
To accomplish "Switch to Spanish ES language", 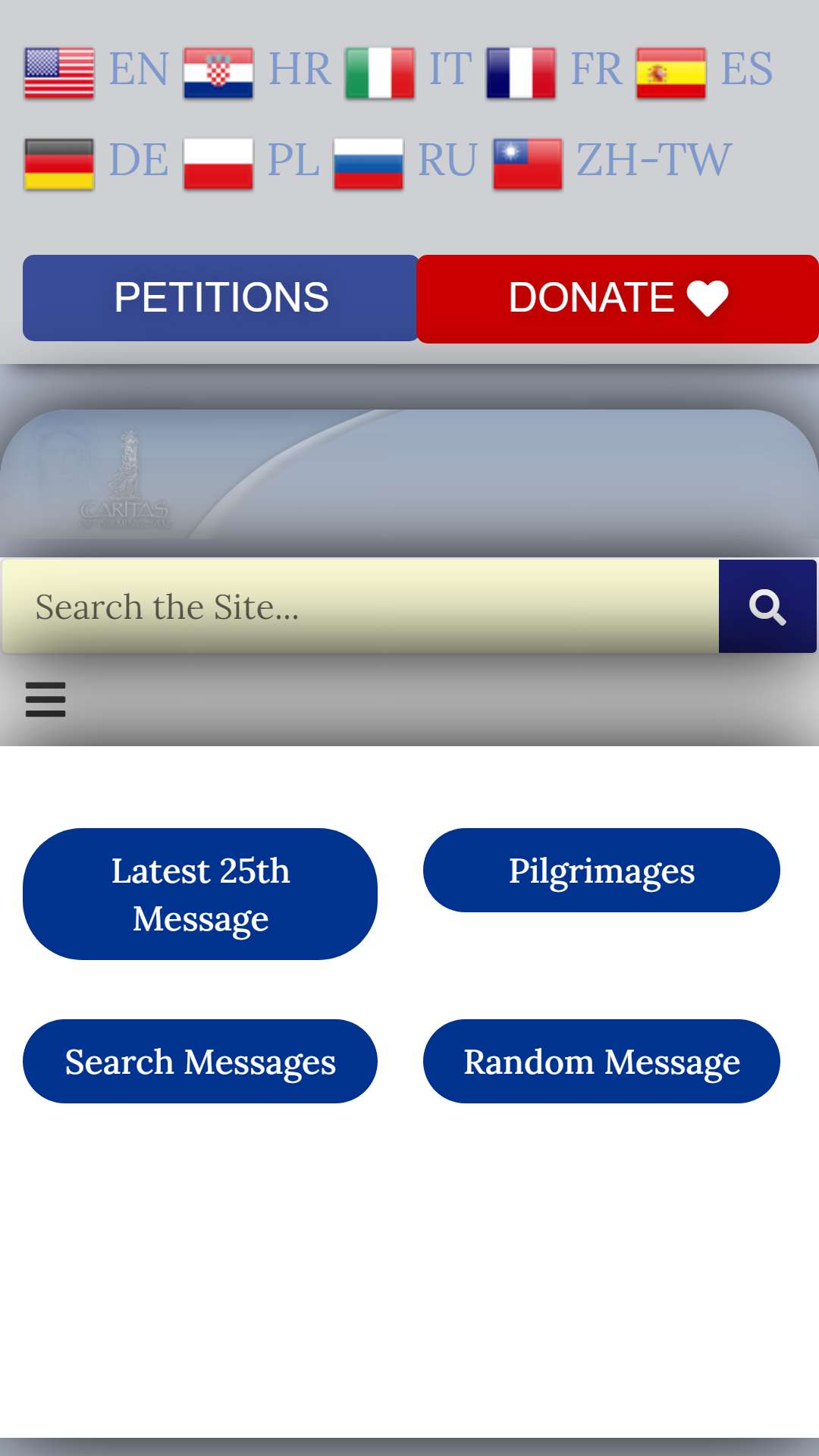I will [704, 70].
